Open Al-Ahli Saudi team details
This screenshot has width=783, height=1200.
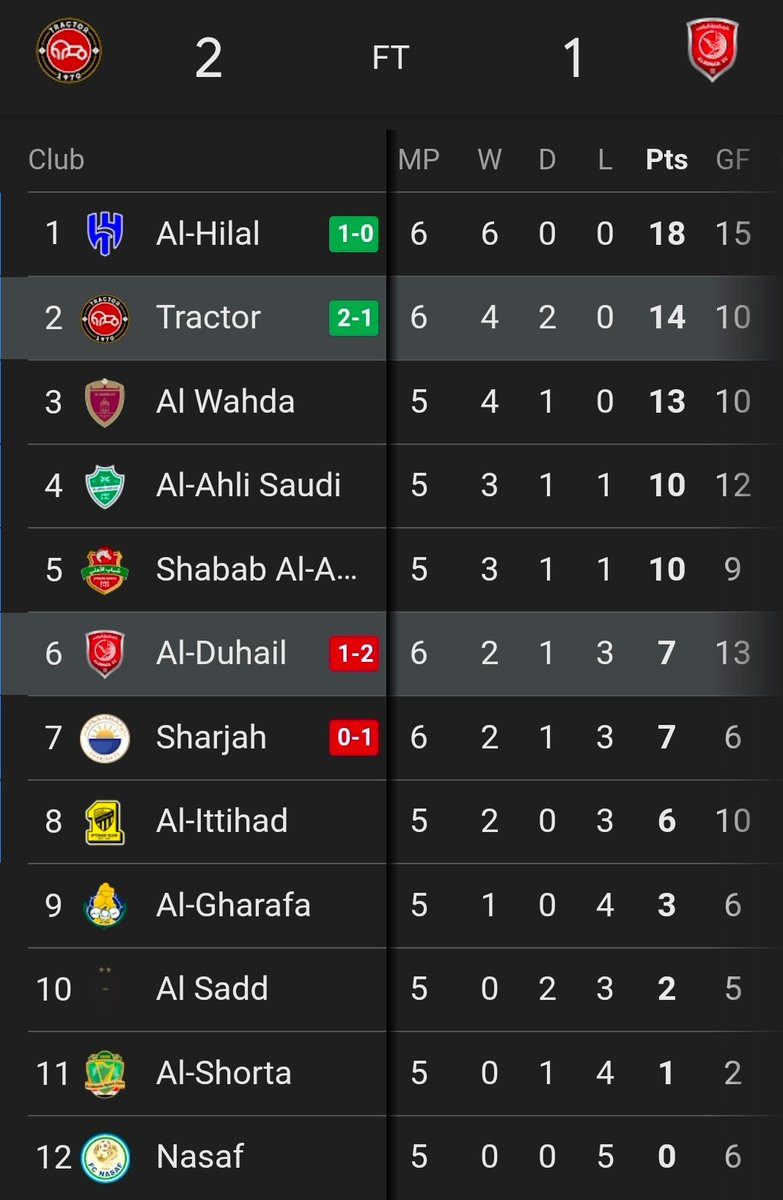pos(248,486)
